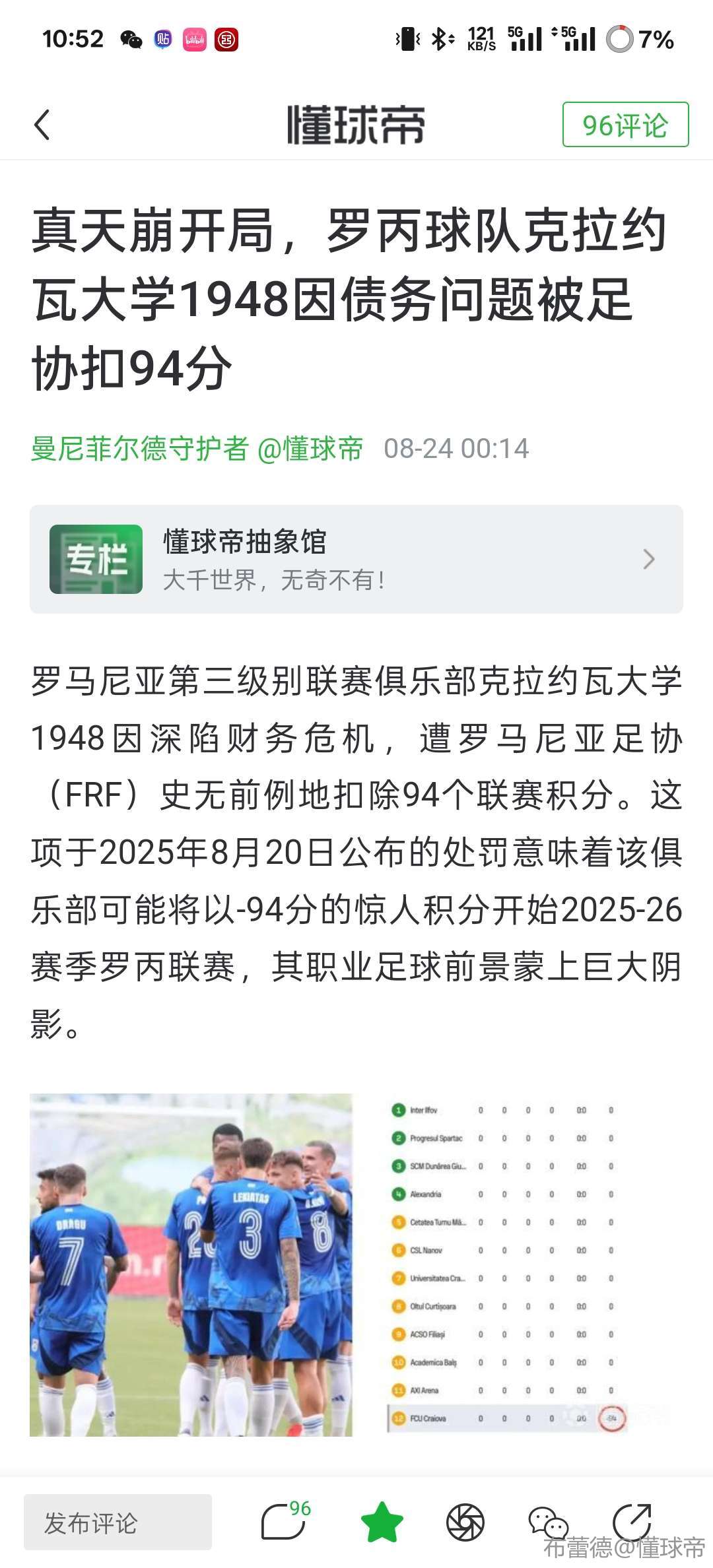
Task: Open the 96评论 comments button
Action: 625,125
